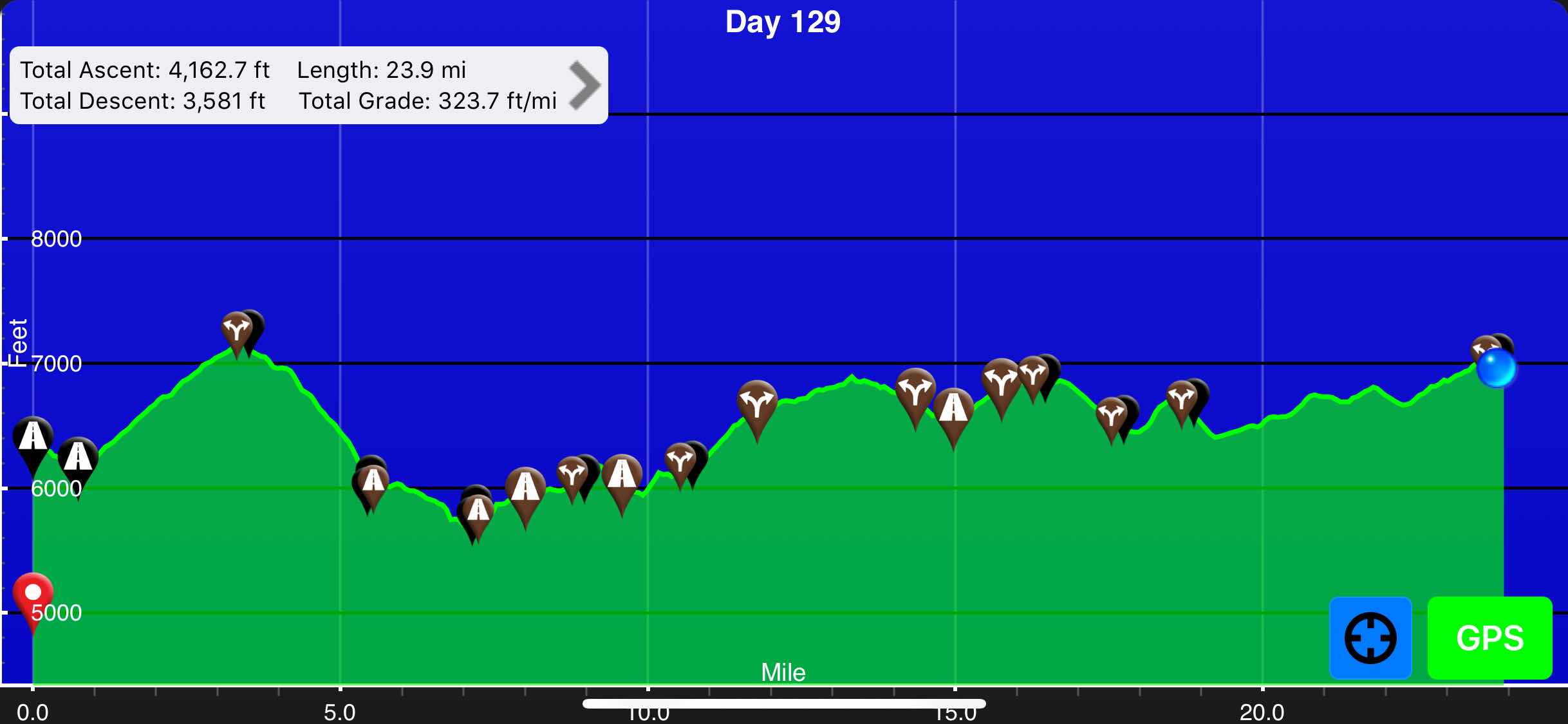The height and width of the screenshot is (724, 1568).
Task: Select the road marker at mile 15
Action: (953, 409)
